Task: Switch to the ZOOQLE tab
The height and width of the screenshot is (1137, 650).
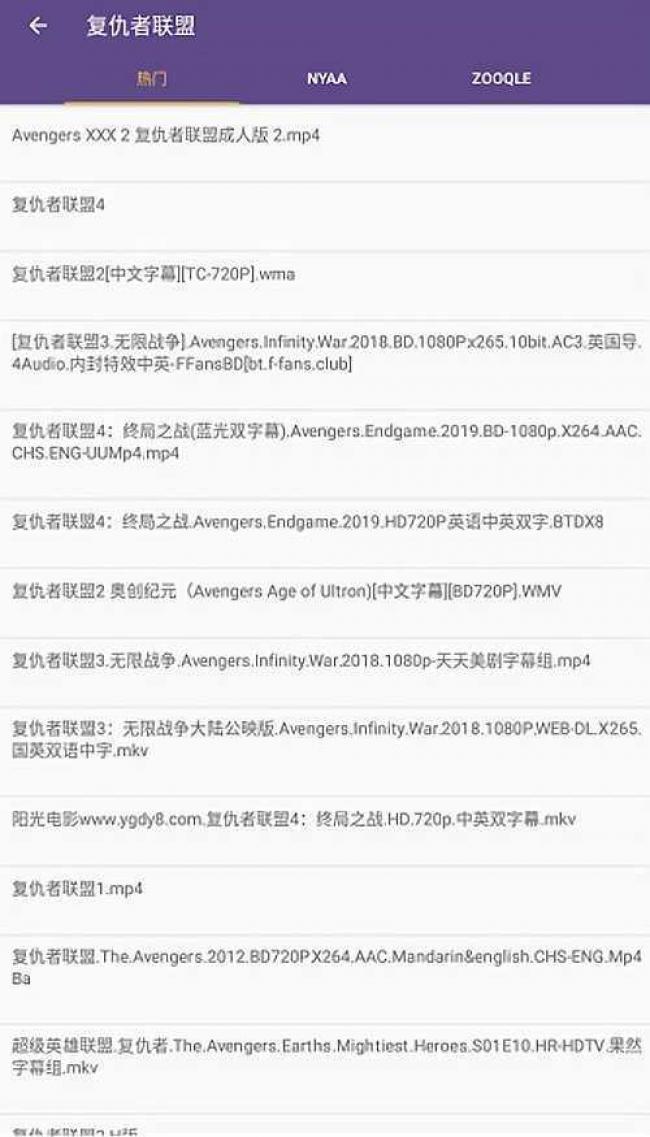Action: coord(501,78)
